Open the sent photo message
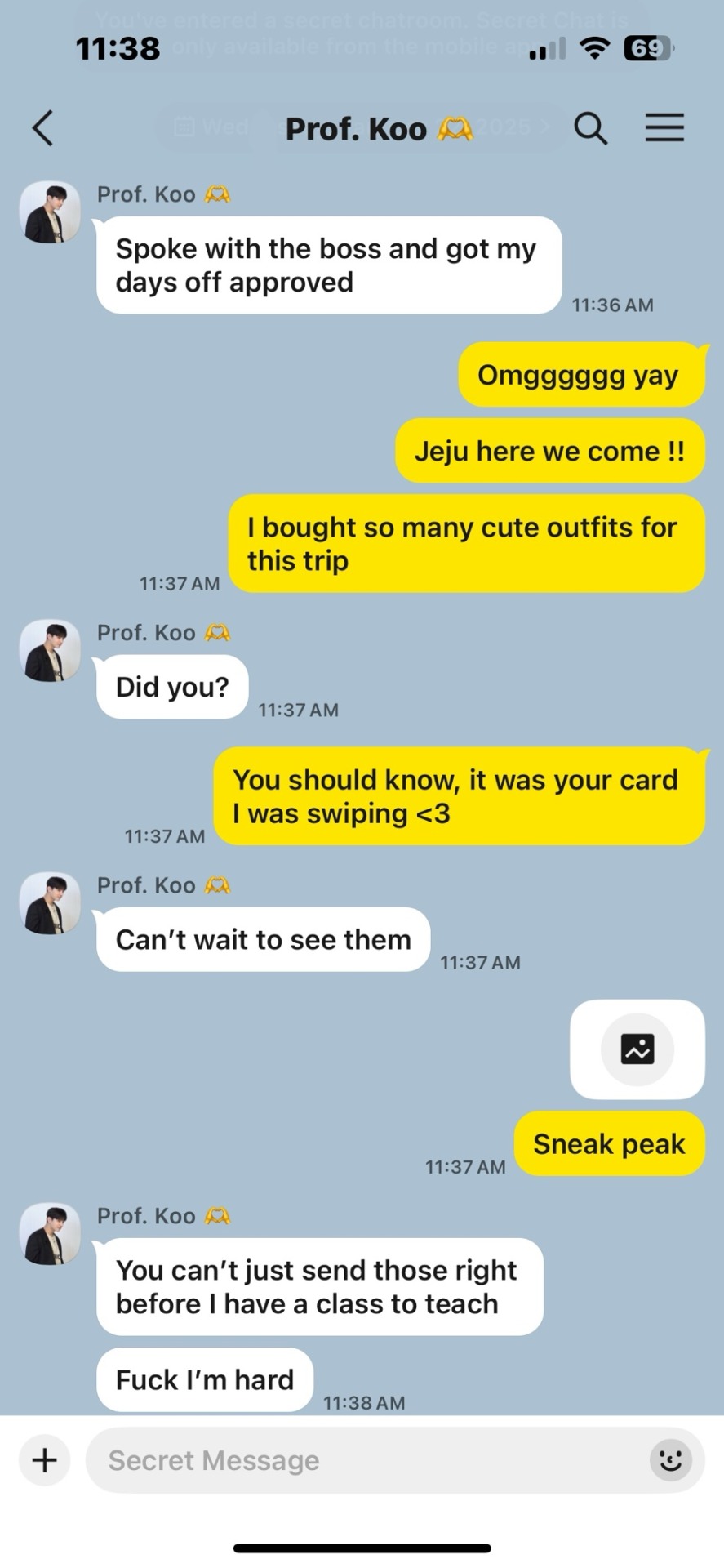 tap(637, 1049)
